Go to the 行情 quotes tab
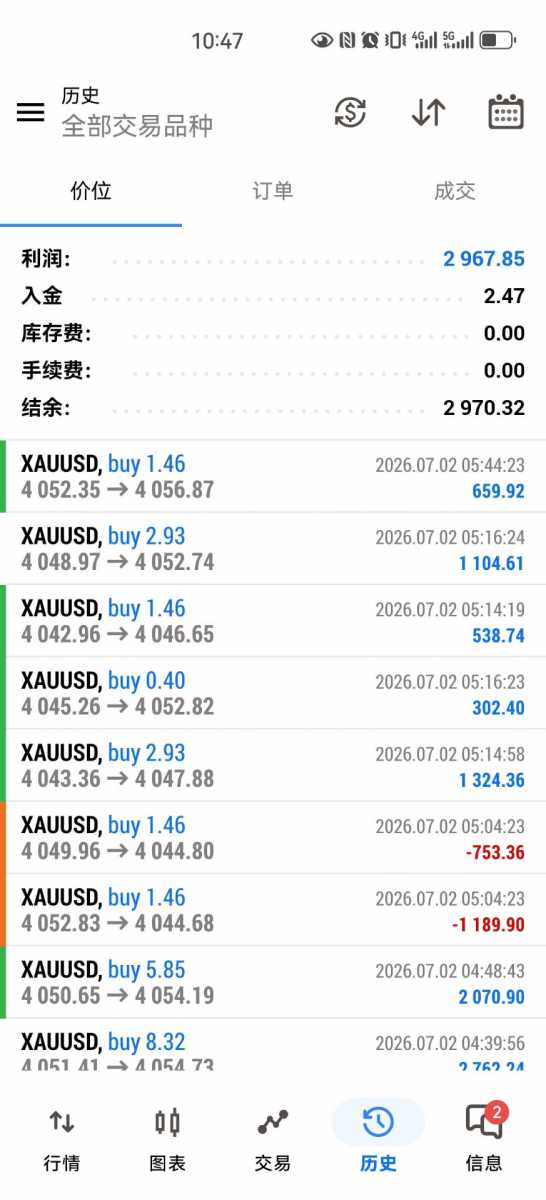Viewport: 546px width, 1200px height. point(62,1138)
